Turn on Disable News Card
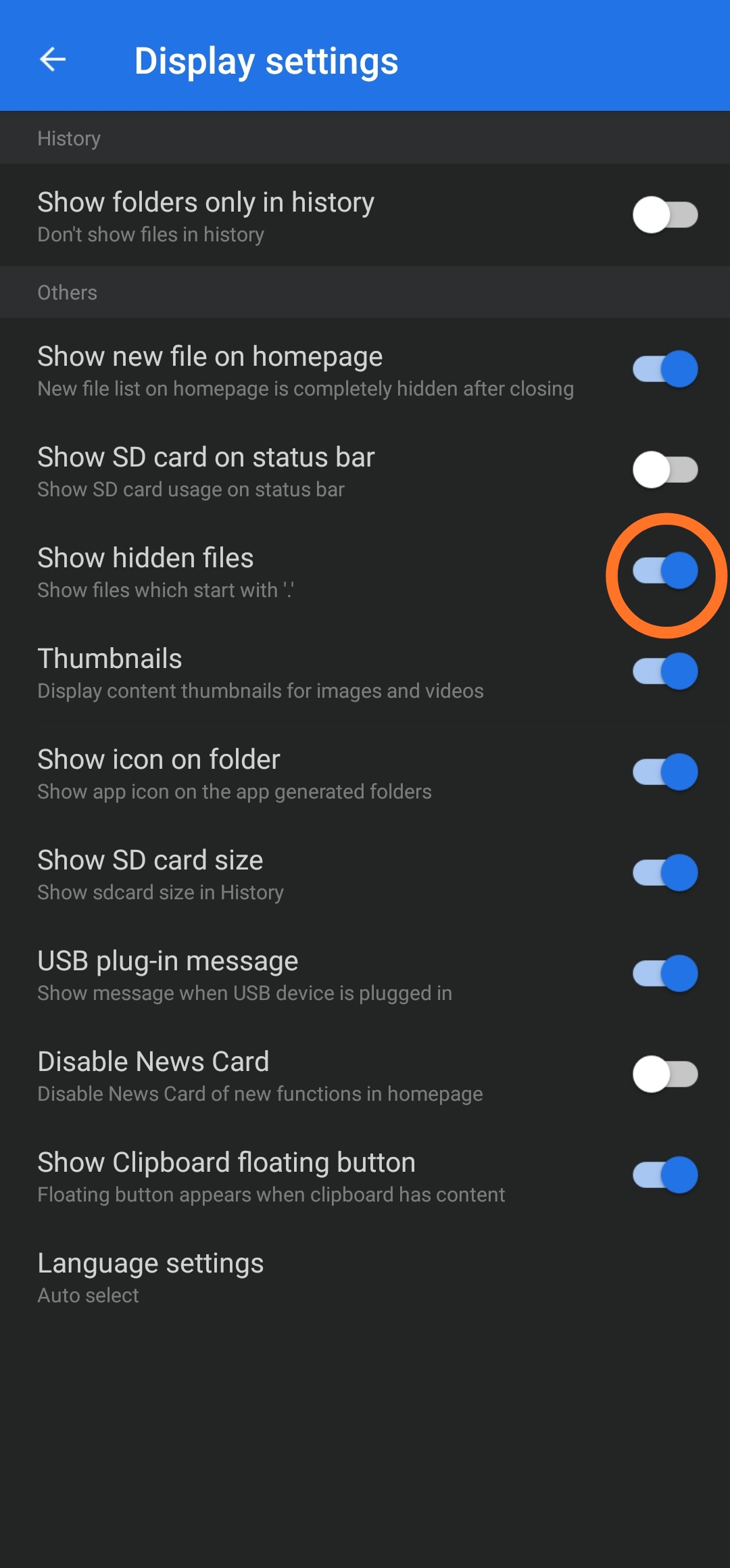The height and width of the screenshot is (1568, 730). [x=665, y=1074]
